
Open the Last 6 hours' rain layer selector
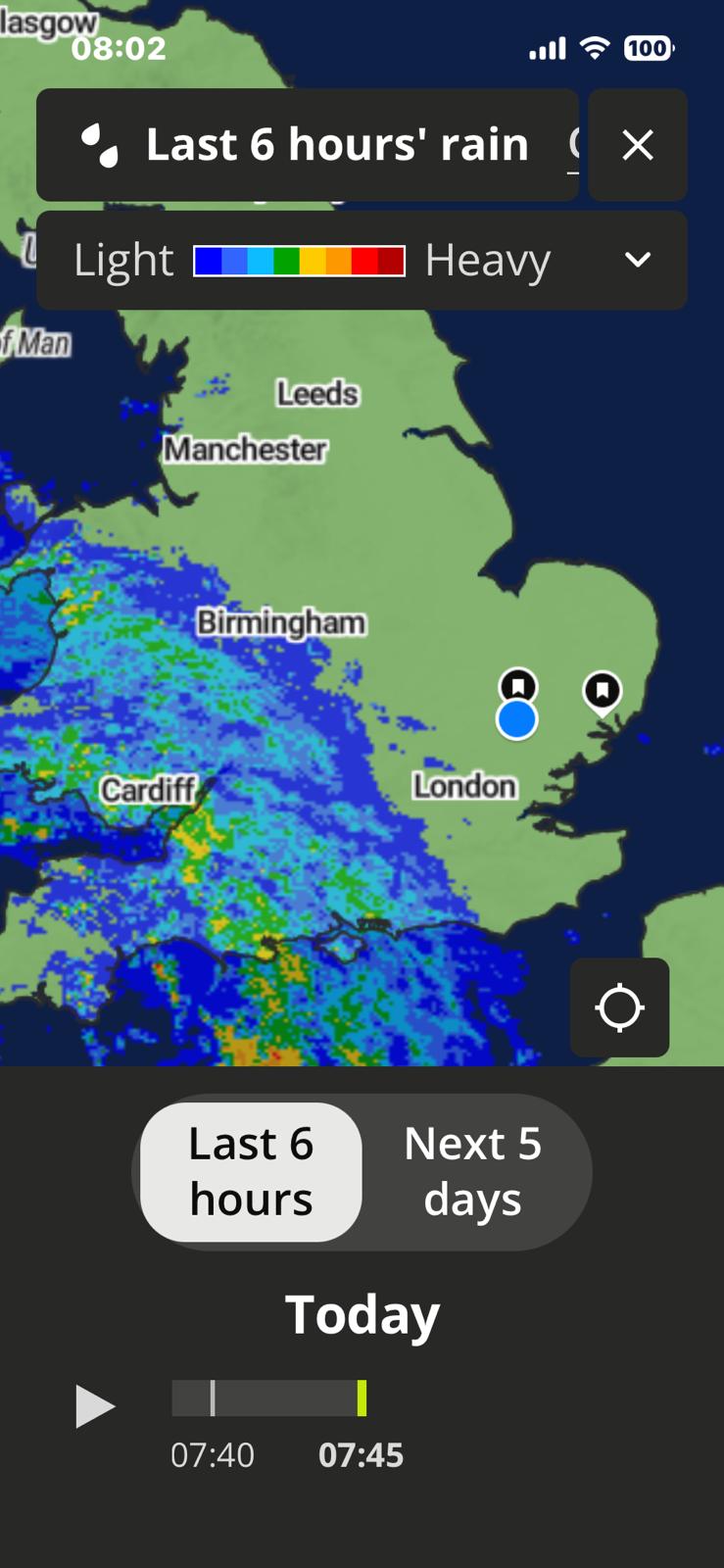click(308, 145)
